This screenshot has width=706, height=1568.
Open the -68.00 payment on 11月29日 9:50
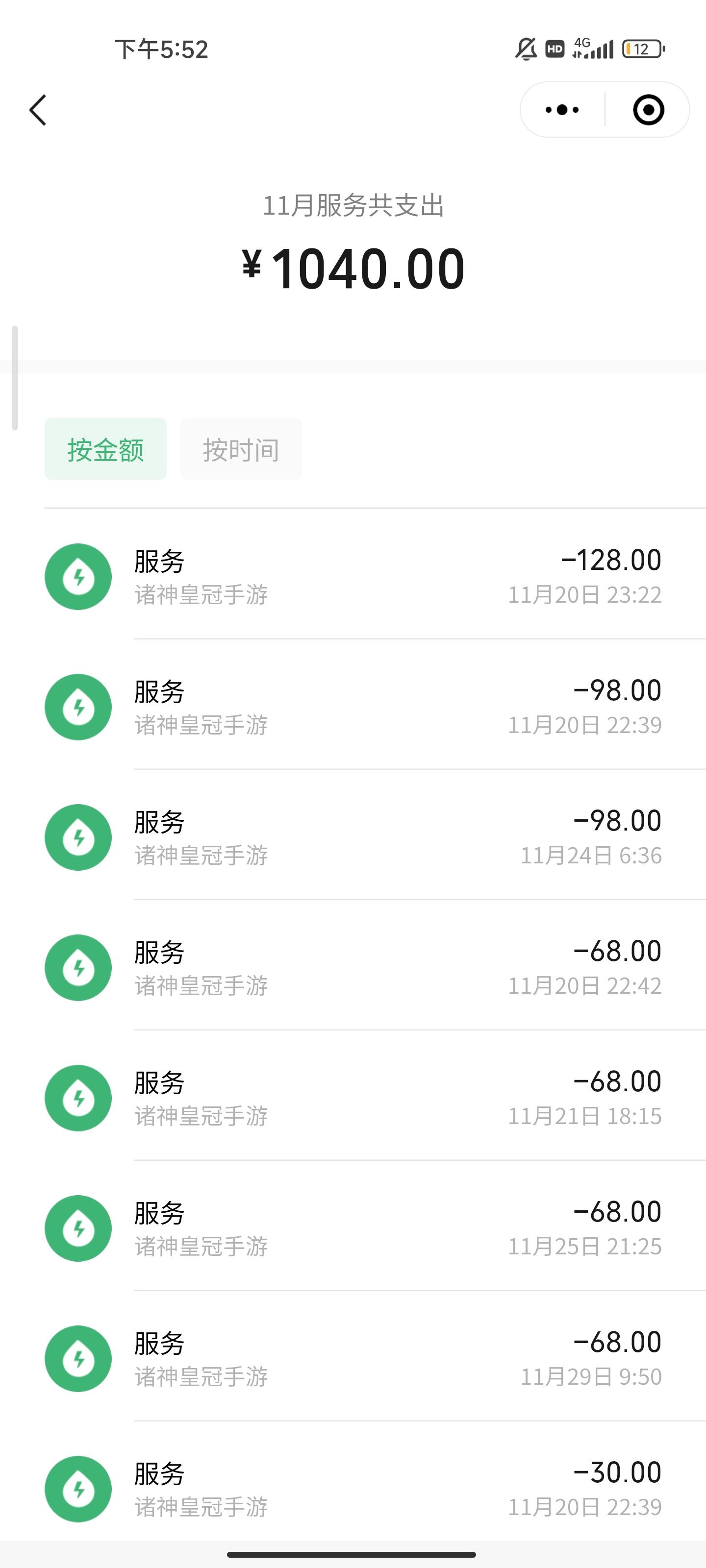tap(375, 1357)
